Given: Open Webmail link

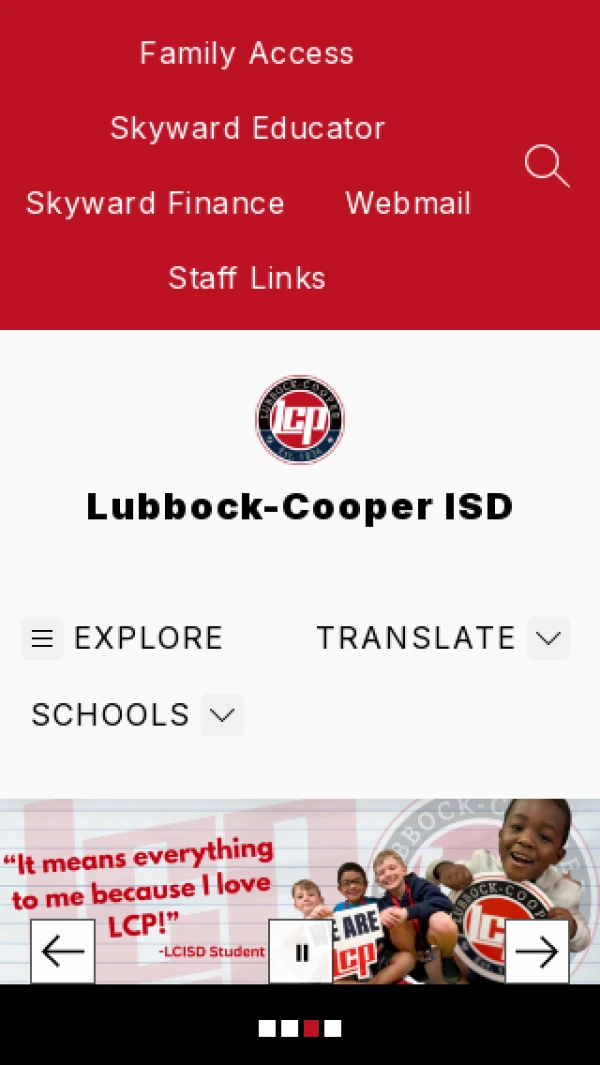Looking at the screenshot, I should pos(408,203).
